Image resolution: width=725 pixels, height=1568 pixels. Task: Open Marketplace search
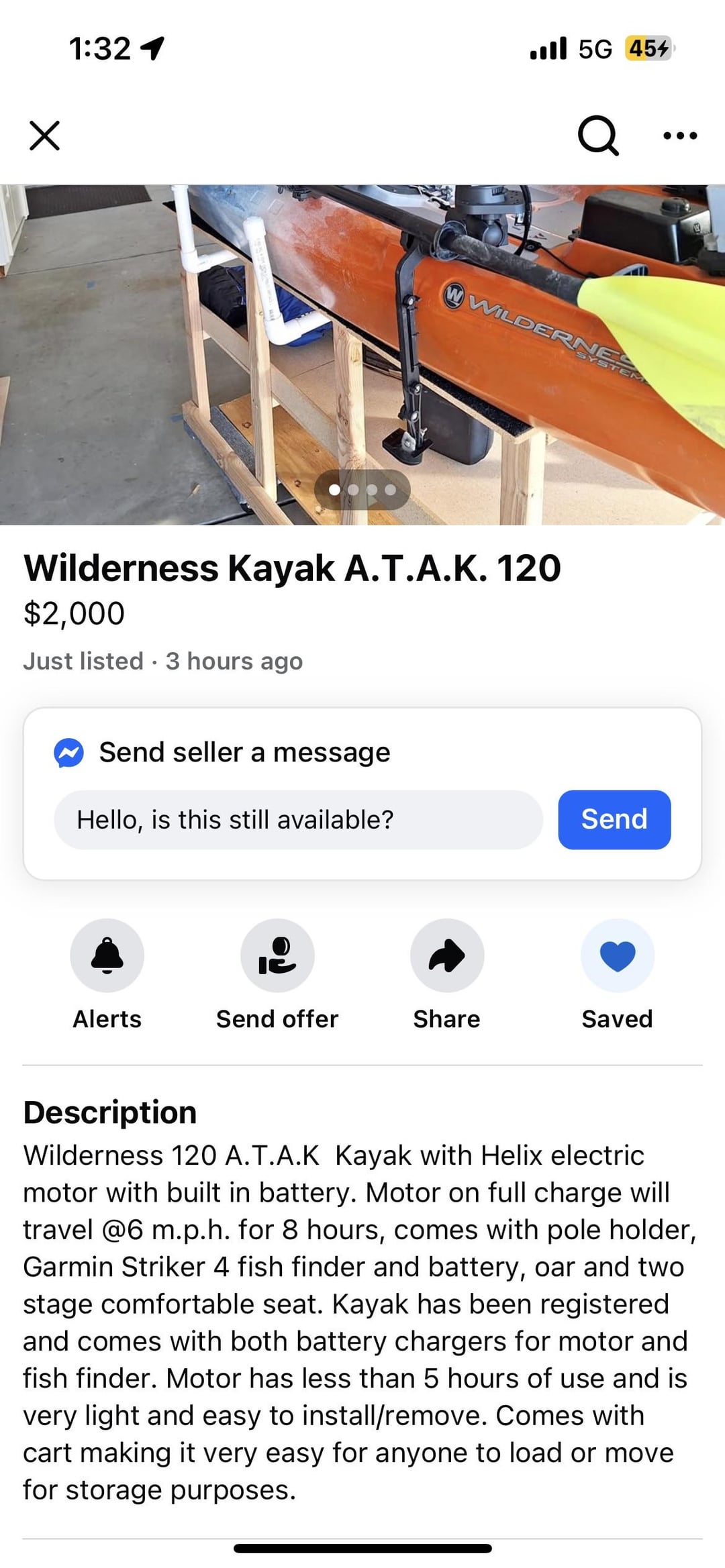point(597,136)
